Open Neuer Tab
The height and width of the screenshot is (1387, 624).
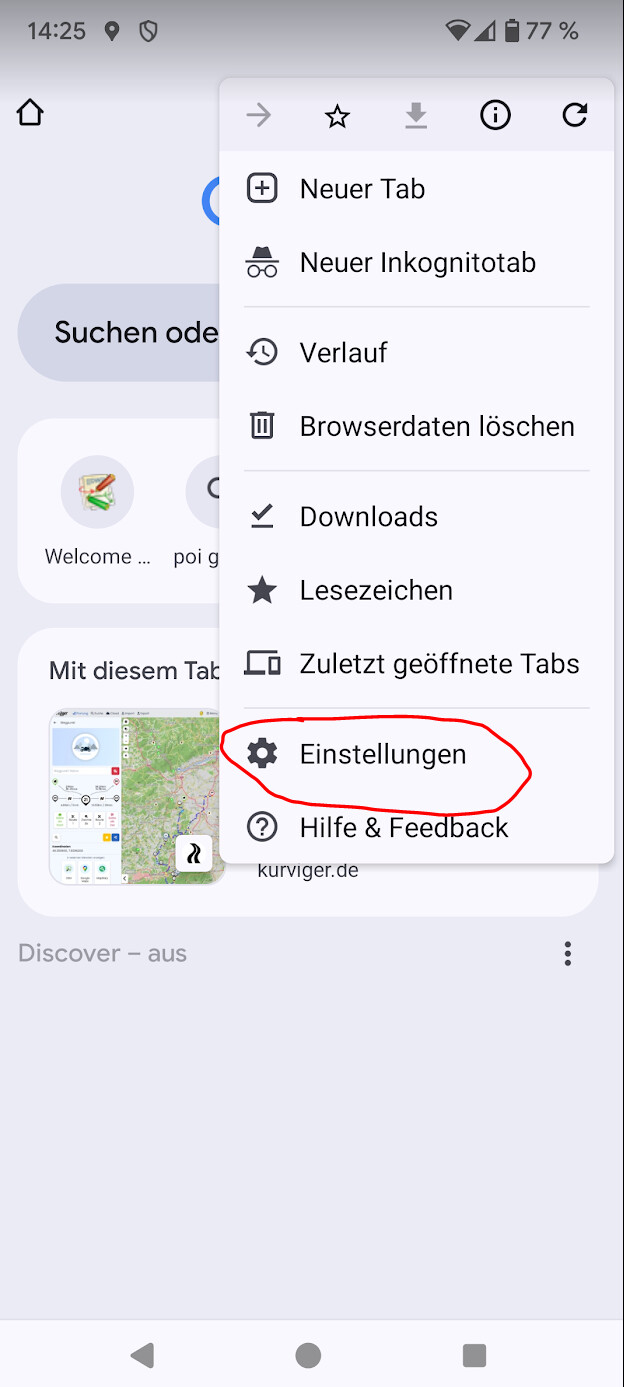click(x=362, y=189)
